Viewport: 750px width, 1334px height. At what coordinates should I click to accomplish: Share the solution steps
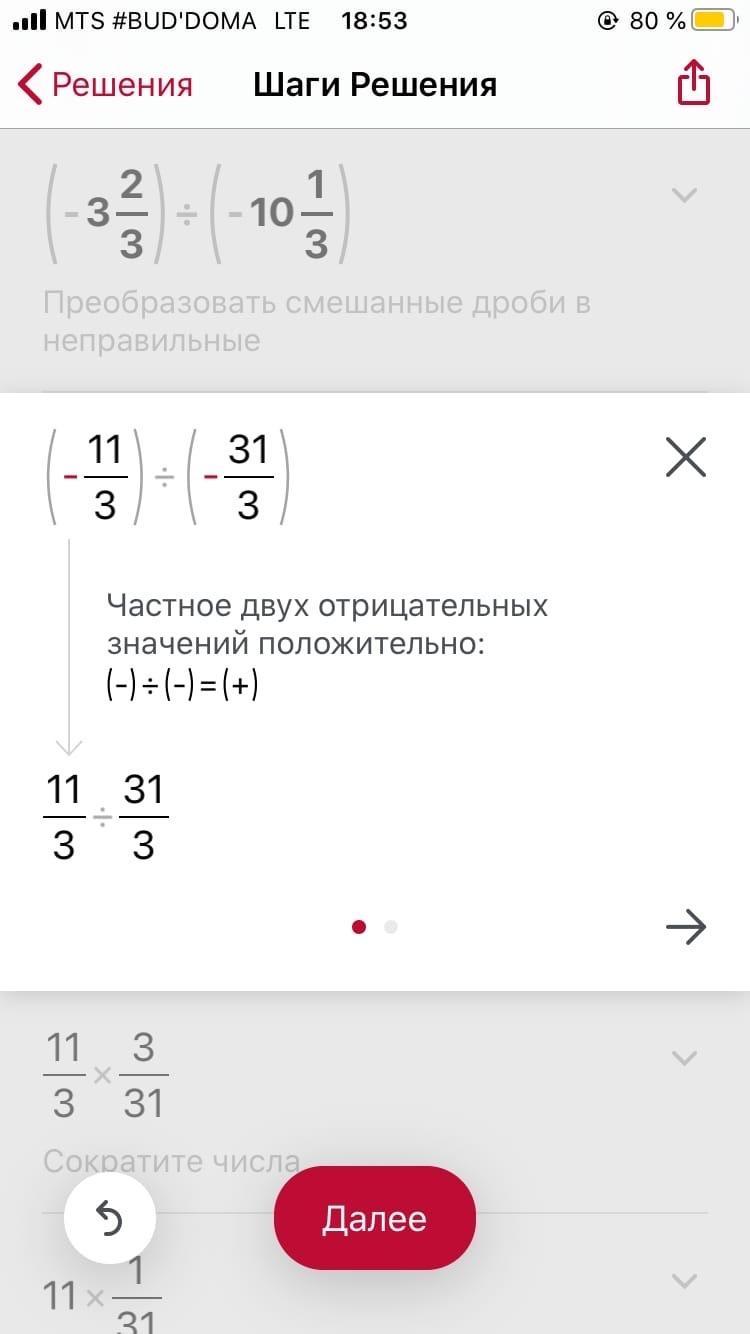pyautogui.click(x=693, y=84)
